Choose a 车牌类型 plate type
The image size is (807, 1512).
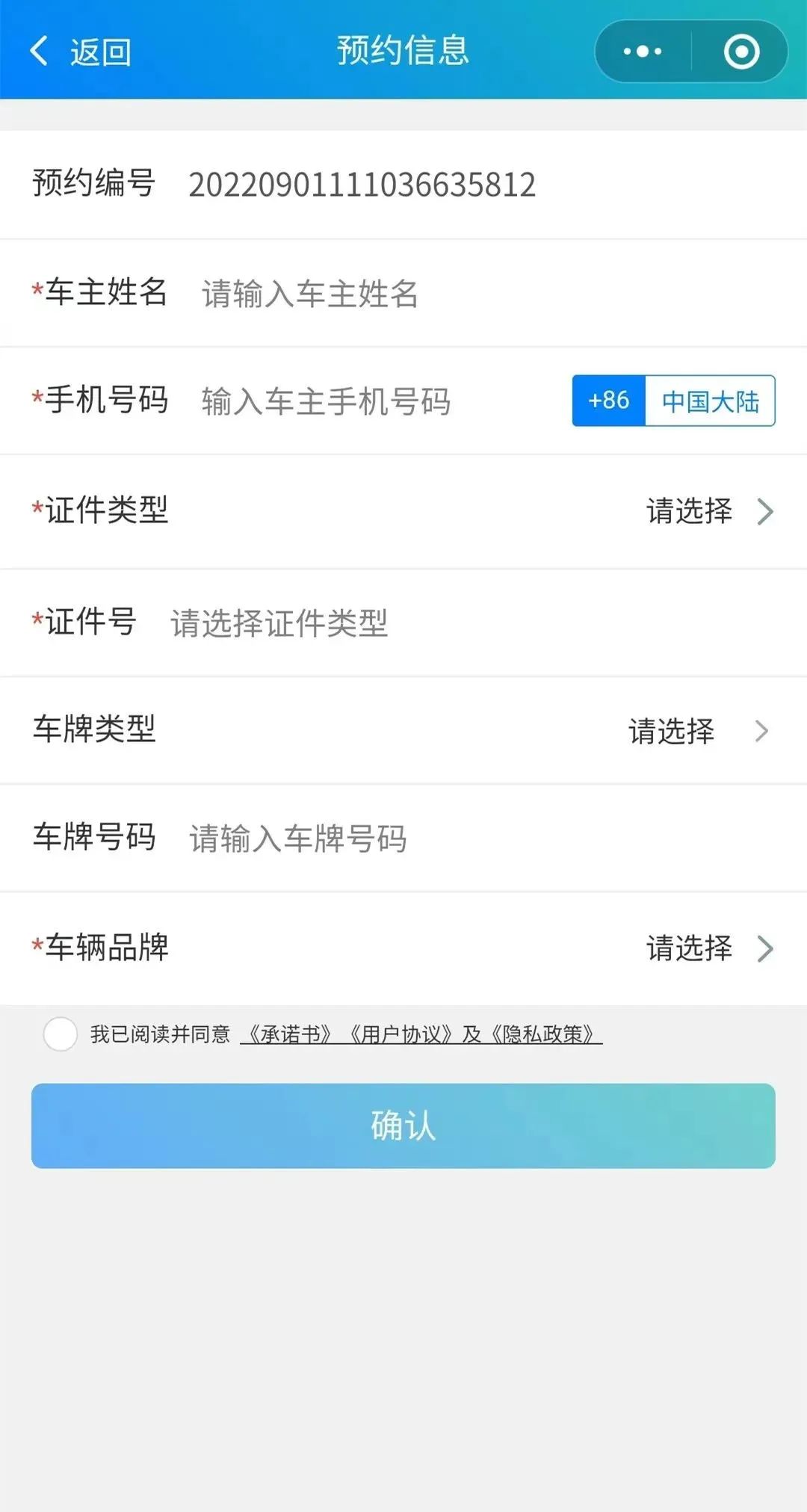point(696,731)
